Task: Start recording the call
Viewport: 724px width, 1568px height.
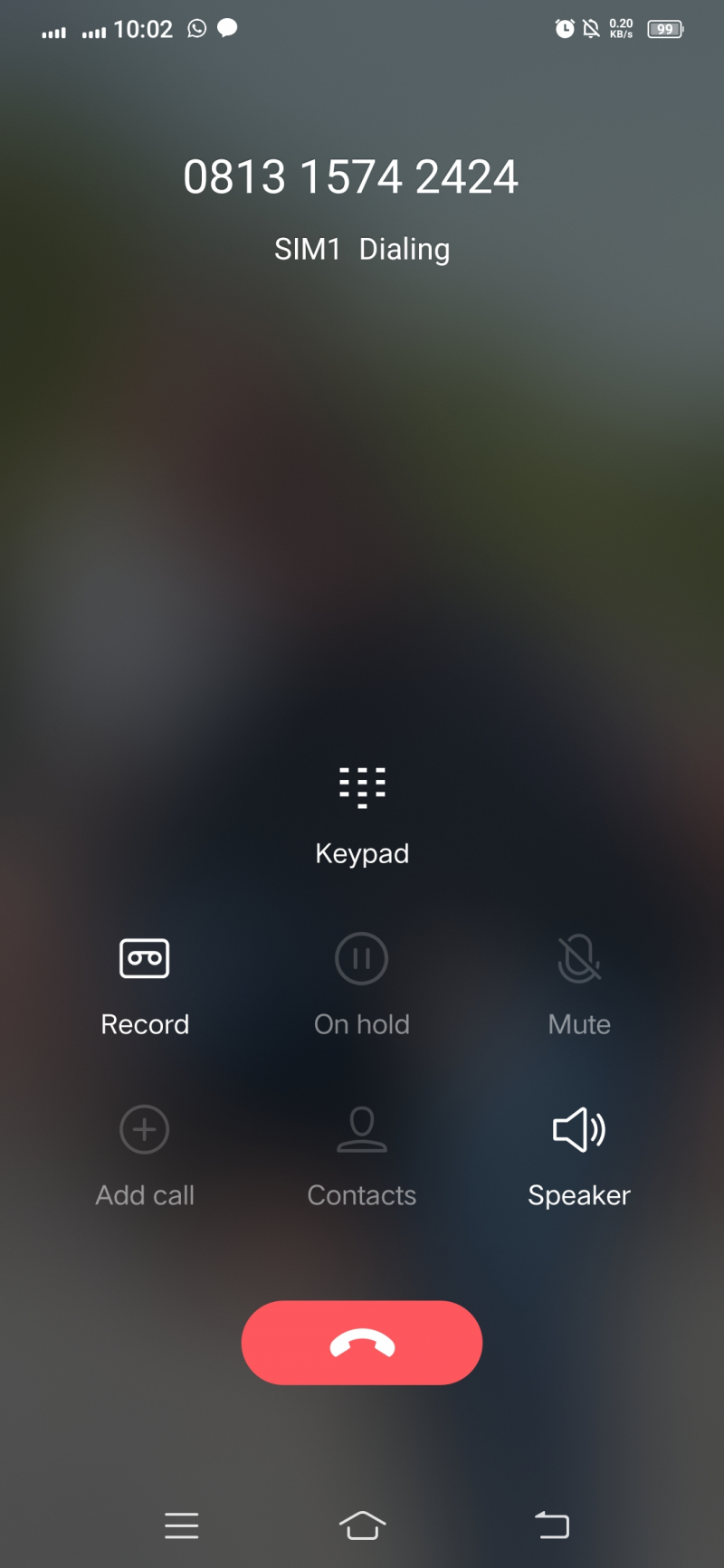Action: [145, 959]
